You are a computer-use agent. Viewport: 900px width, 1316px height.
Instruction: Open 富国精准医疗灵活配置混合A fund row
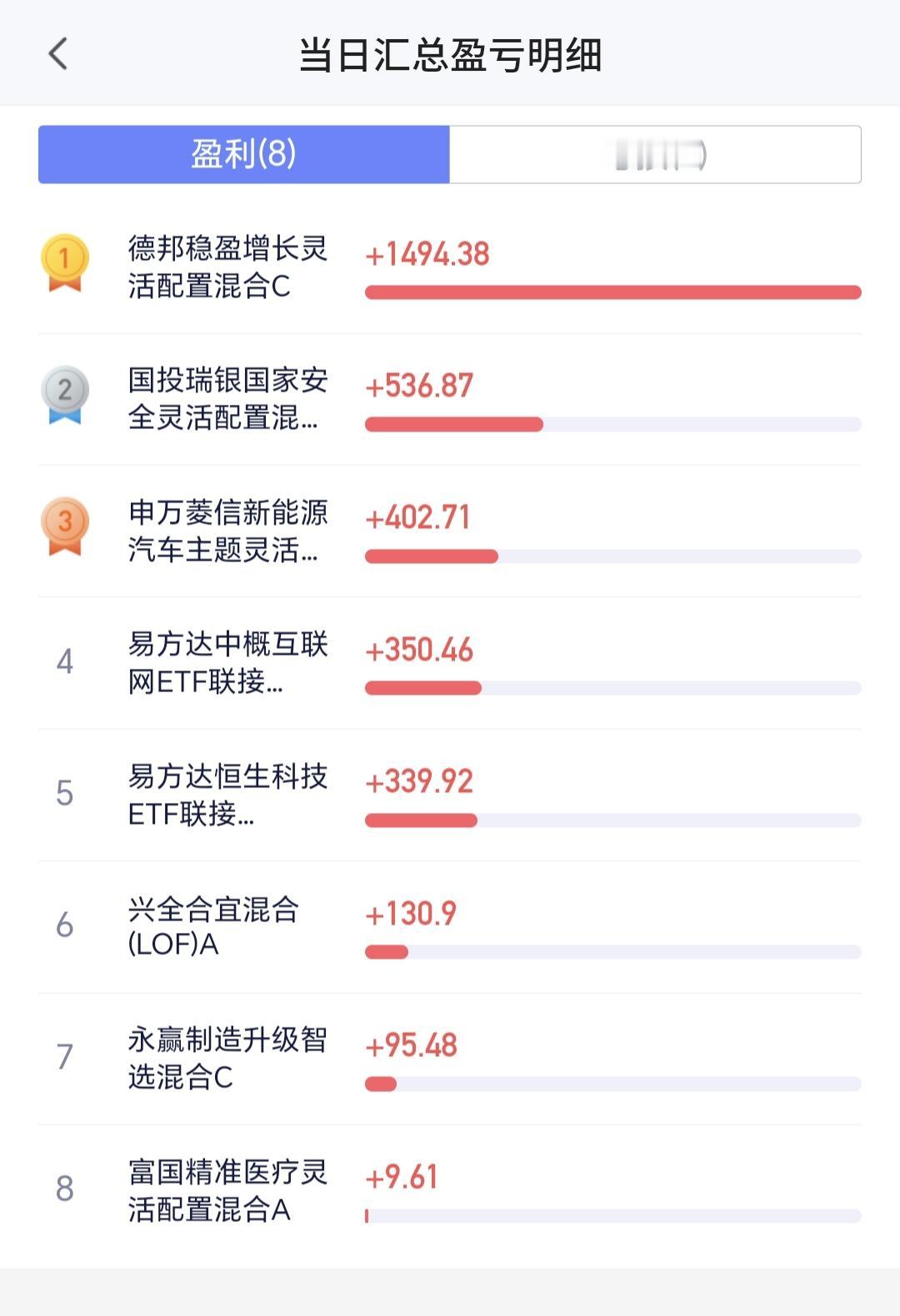click(x=450, y=1191)
